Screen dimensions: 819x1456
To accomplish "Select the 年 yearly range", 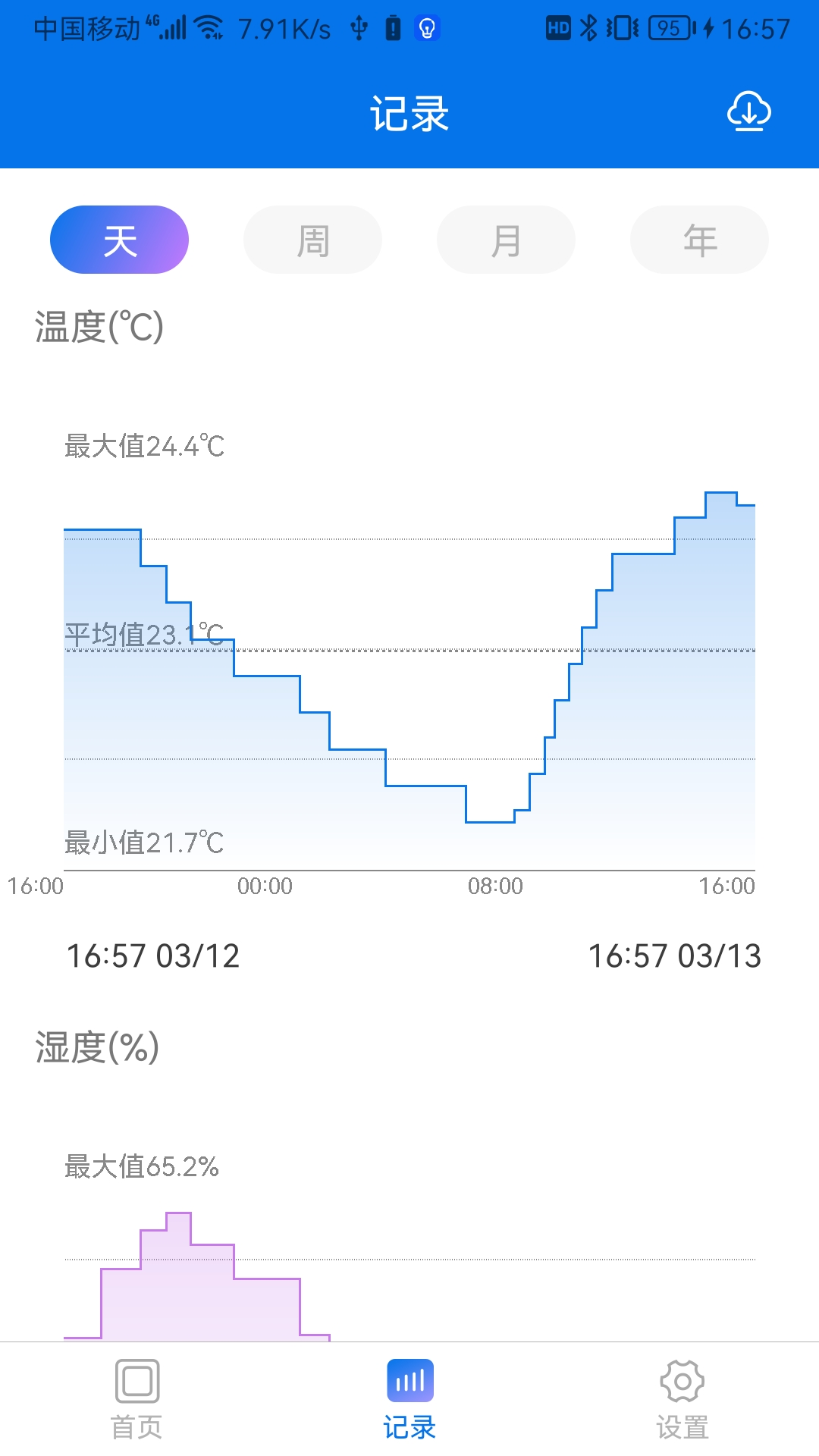I will [698, 239].
